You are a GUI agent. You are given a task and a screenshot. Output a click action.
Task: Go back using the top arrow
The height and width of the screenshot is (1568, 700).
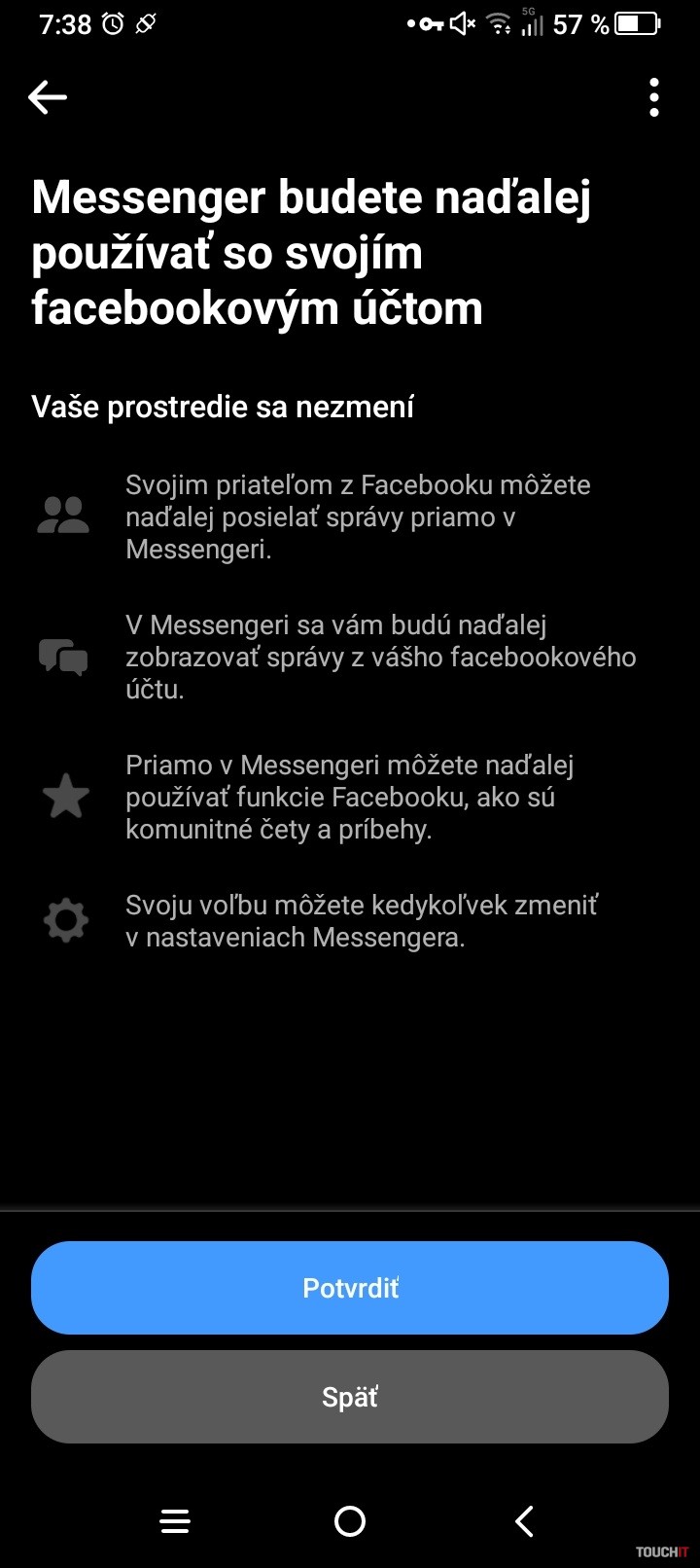pos(48,97)
